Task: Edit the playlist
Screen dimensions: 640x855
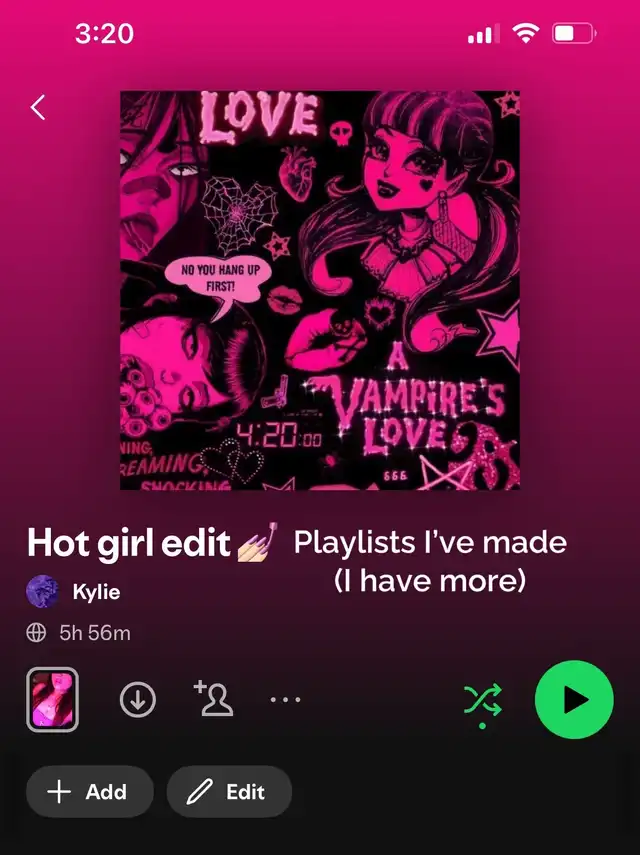Action: click(x=229, y=792)
